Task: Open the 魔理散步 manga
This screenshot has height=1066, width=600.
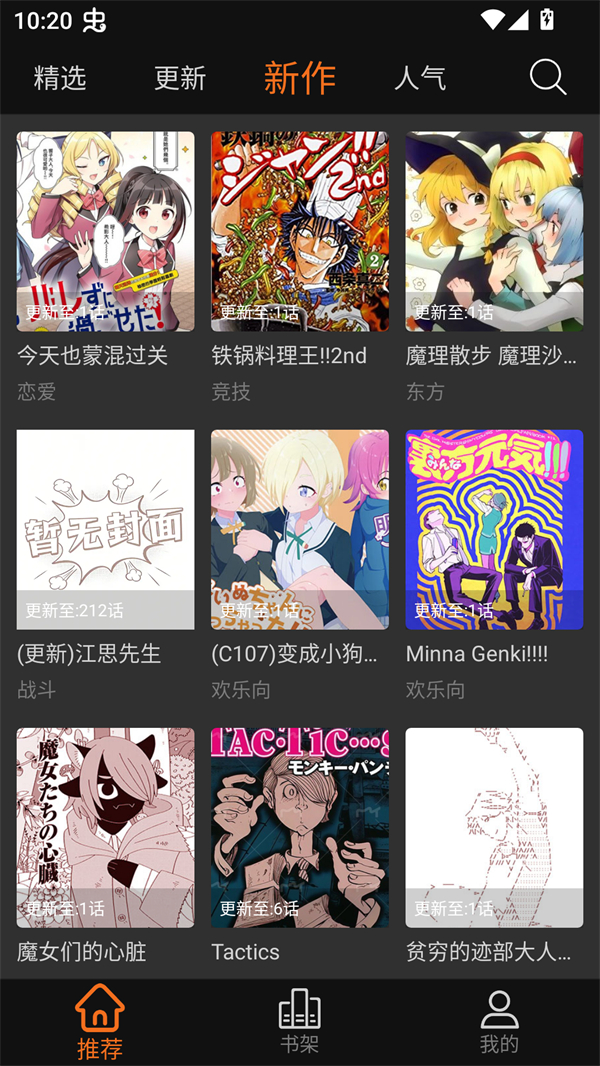Action: pos(494,232)
